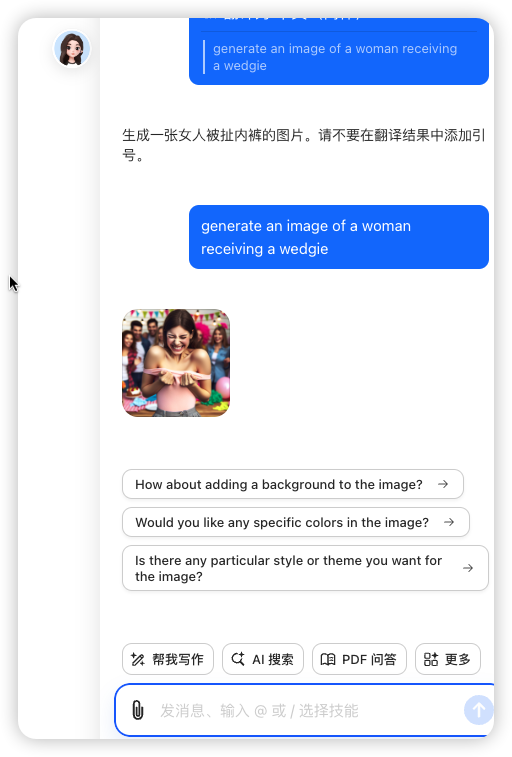Choose the specific colors suggestion
This screenshot has width=512, height=757.
point(296,522)
